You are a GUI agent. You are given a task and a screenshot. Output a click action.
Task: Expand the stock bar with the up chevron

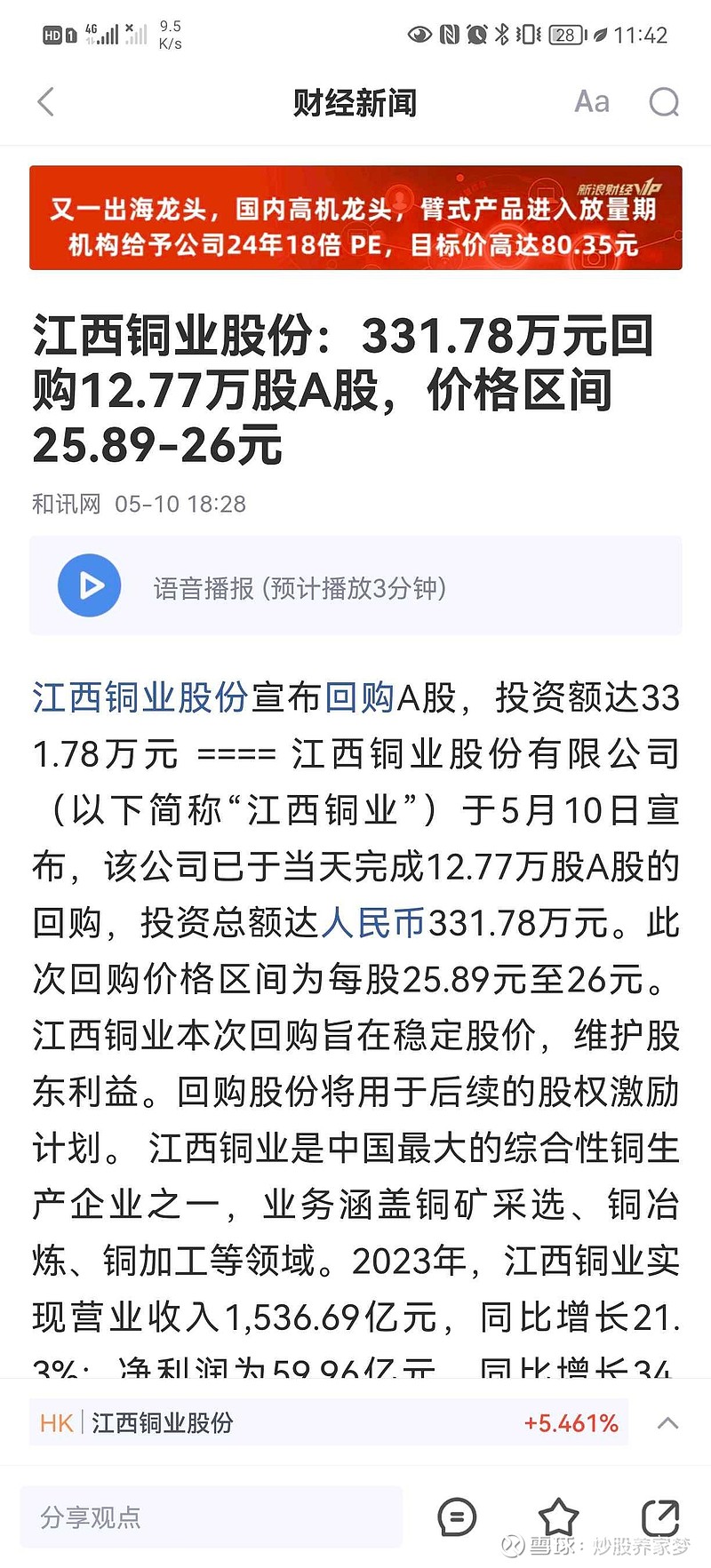tap(667, 1422)
